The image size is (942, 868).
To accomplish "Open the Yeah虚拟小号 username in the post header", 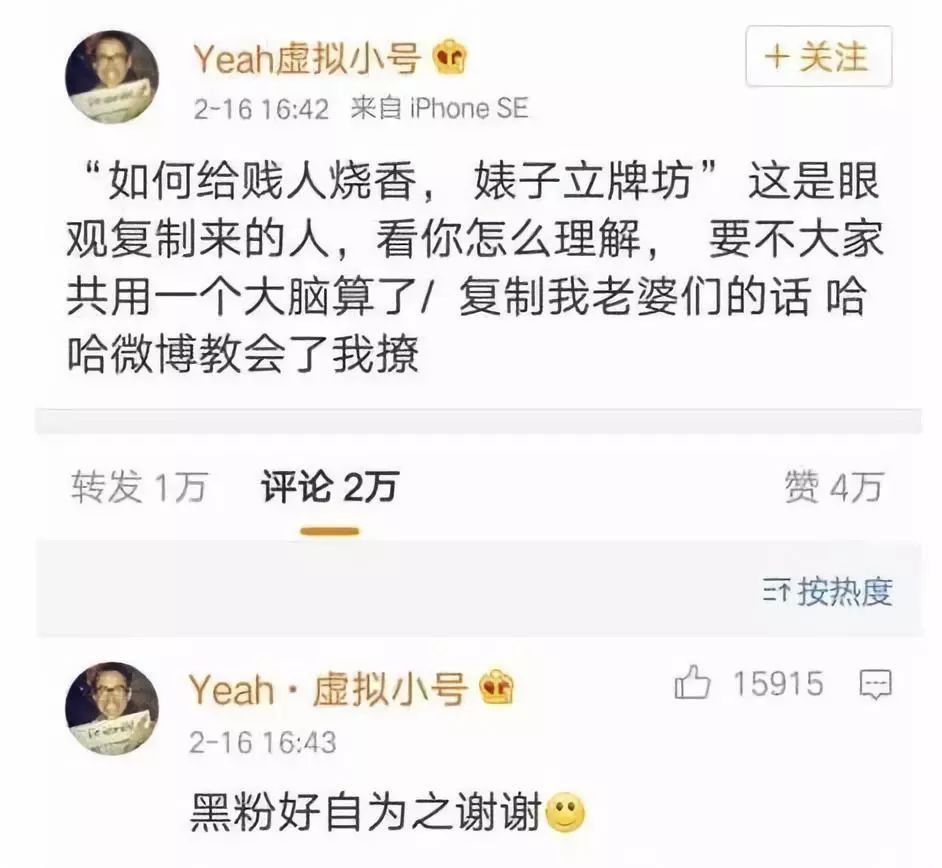I will [306, 59].
